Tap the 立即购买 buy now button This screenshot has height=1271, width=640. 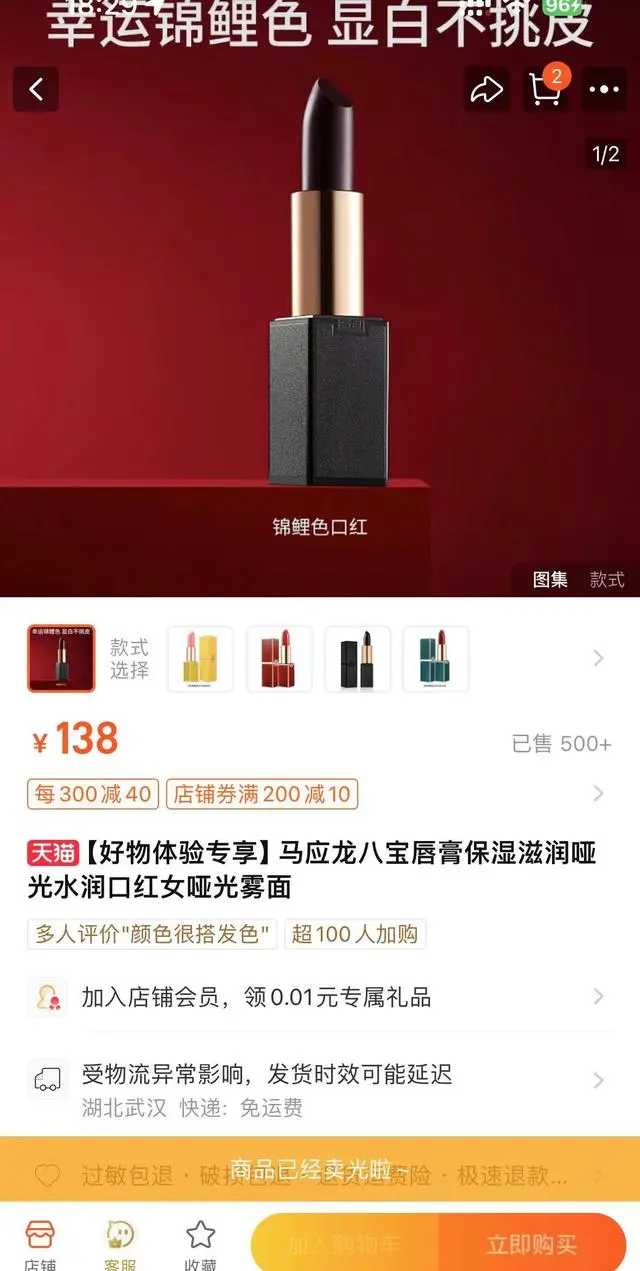click(x=532, y=1245)
